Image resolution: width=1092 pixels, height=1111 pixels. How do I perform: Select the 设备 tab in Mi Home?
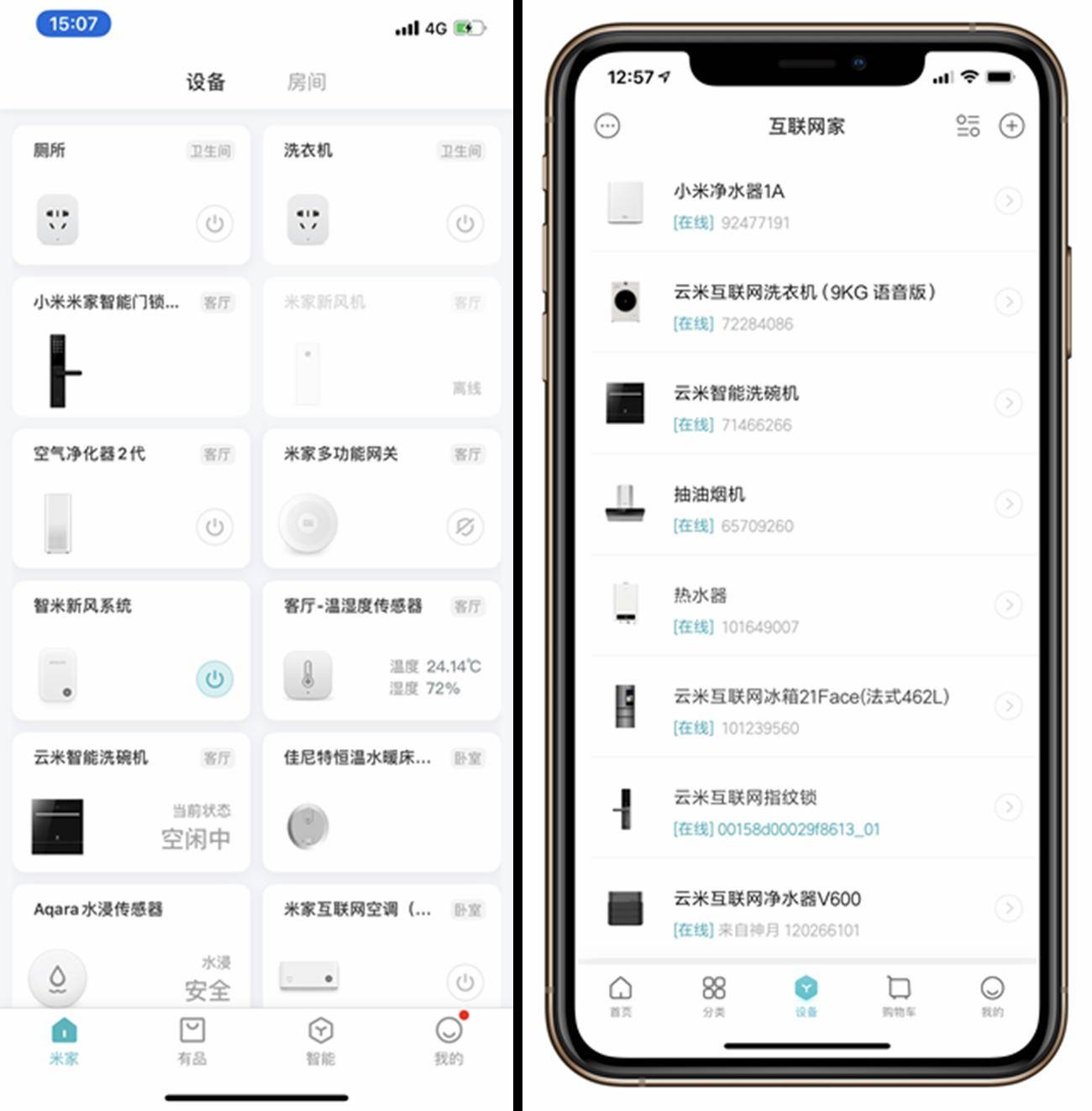click(x=206, y=81)
